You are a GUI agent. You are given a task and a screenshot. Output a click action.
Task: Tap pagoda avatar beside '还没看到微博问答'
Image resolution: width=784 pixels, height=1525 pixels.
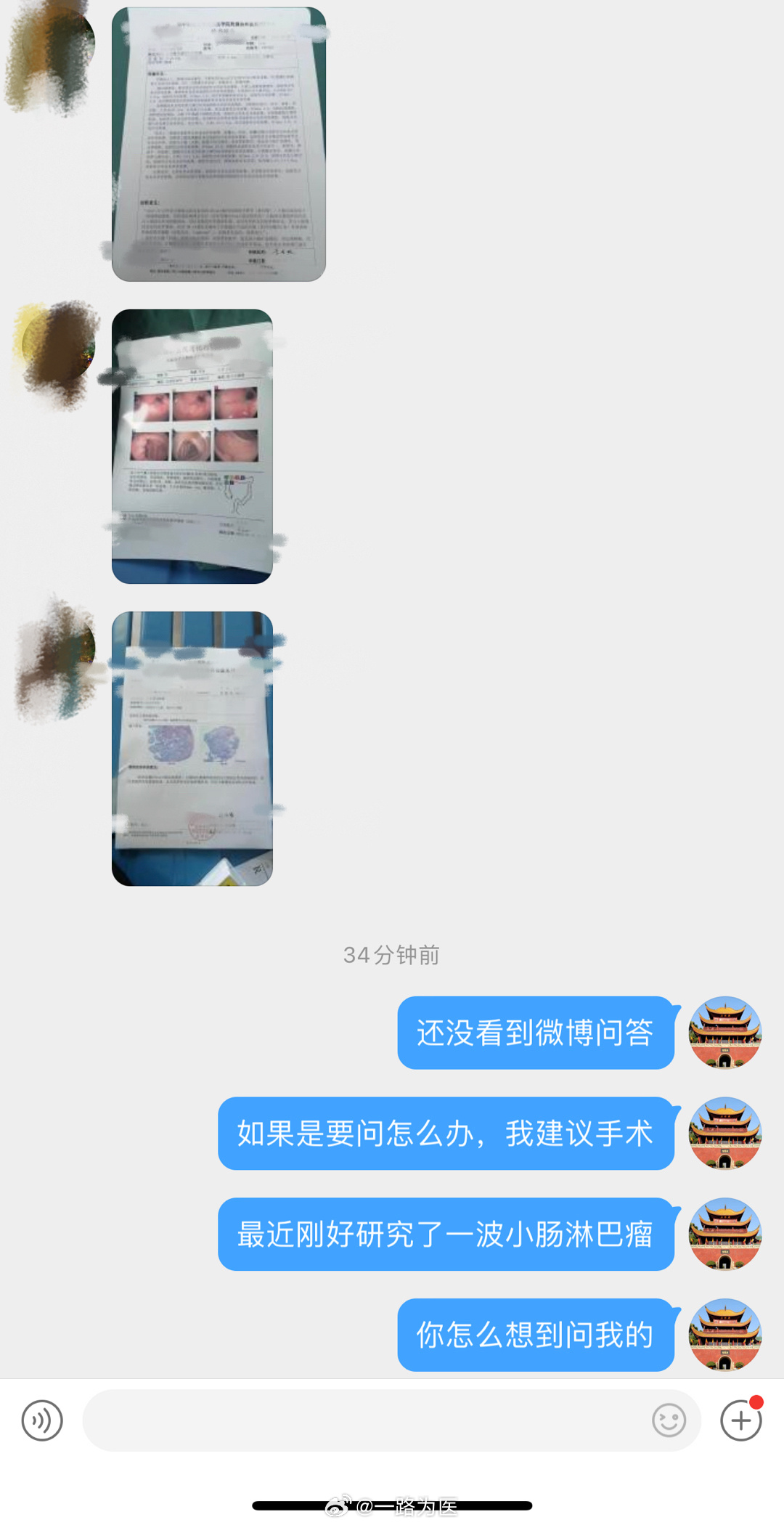(x=724, y=1035)
